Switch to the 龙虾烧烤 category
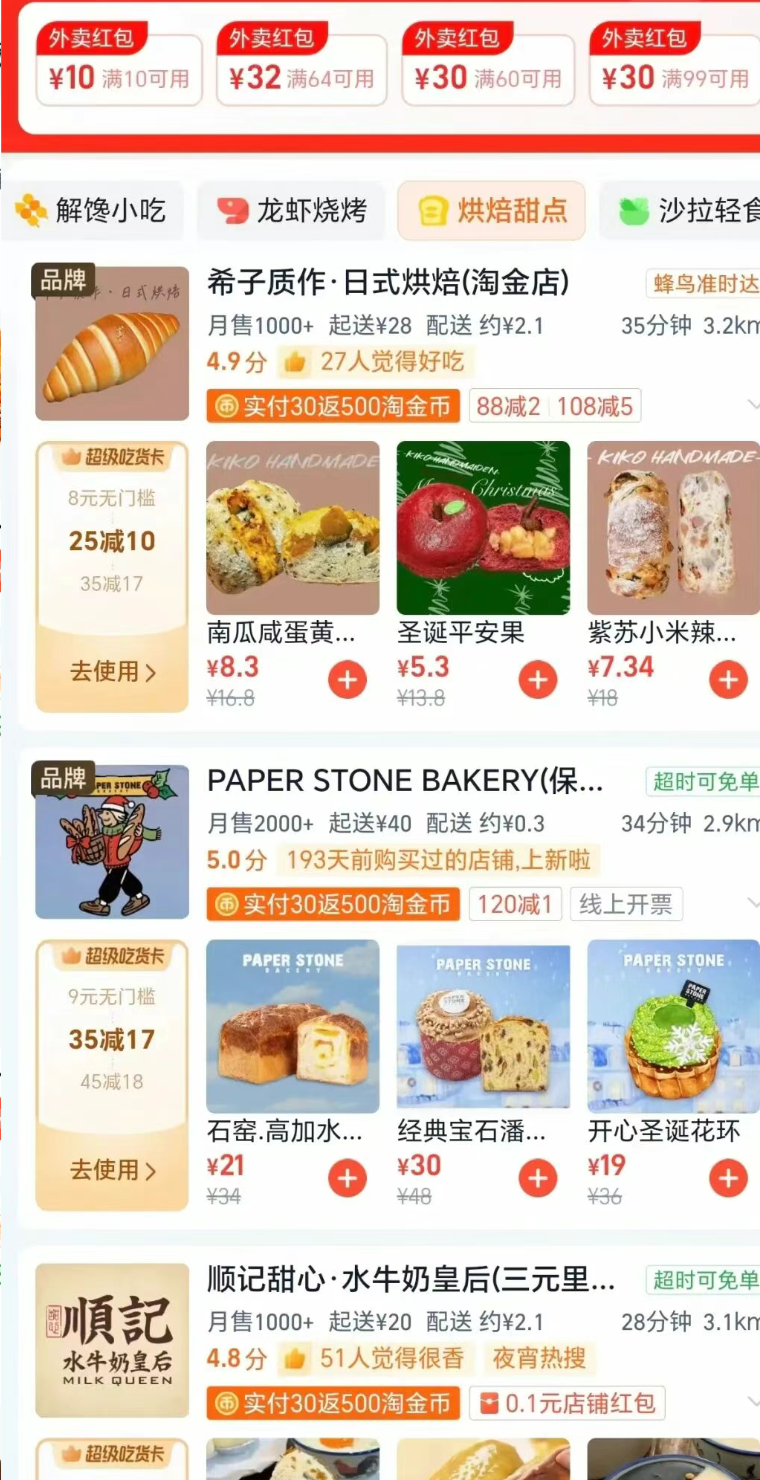760x1480 pixels. click(x=291, y=210)
